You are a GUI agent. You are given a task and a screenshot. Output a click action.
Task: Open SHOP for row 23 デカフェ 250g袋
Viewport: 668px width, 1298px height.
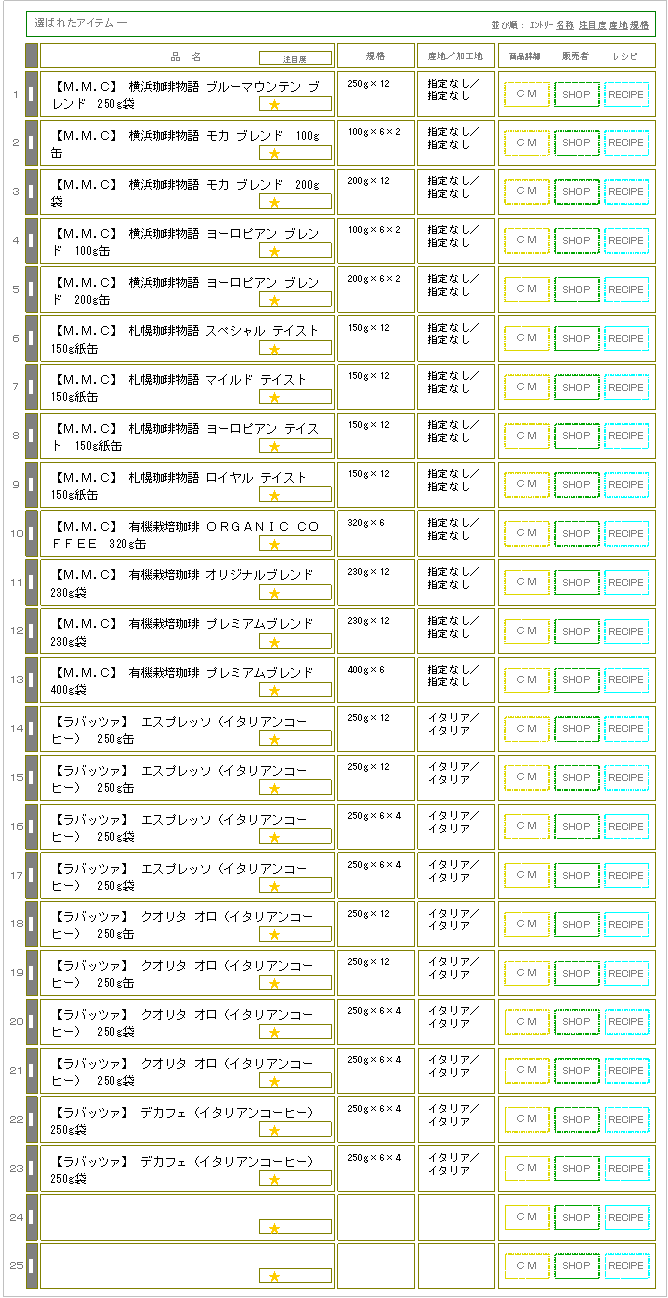pos(577,1169)
